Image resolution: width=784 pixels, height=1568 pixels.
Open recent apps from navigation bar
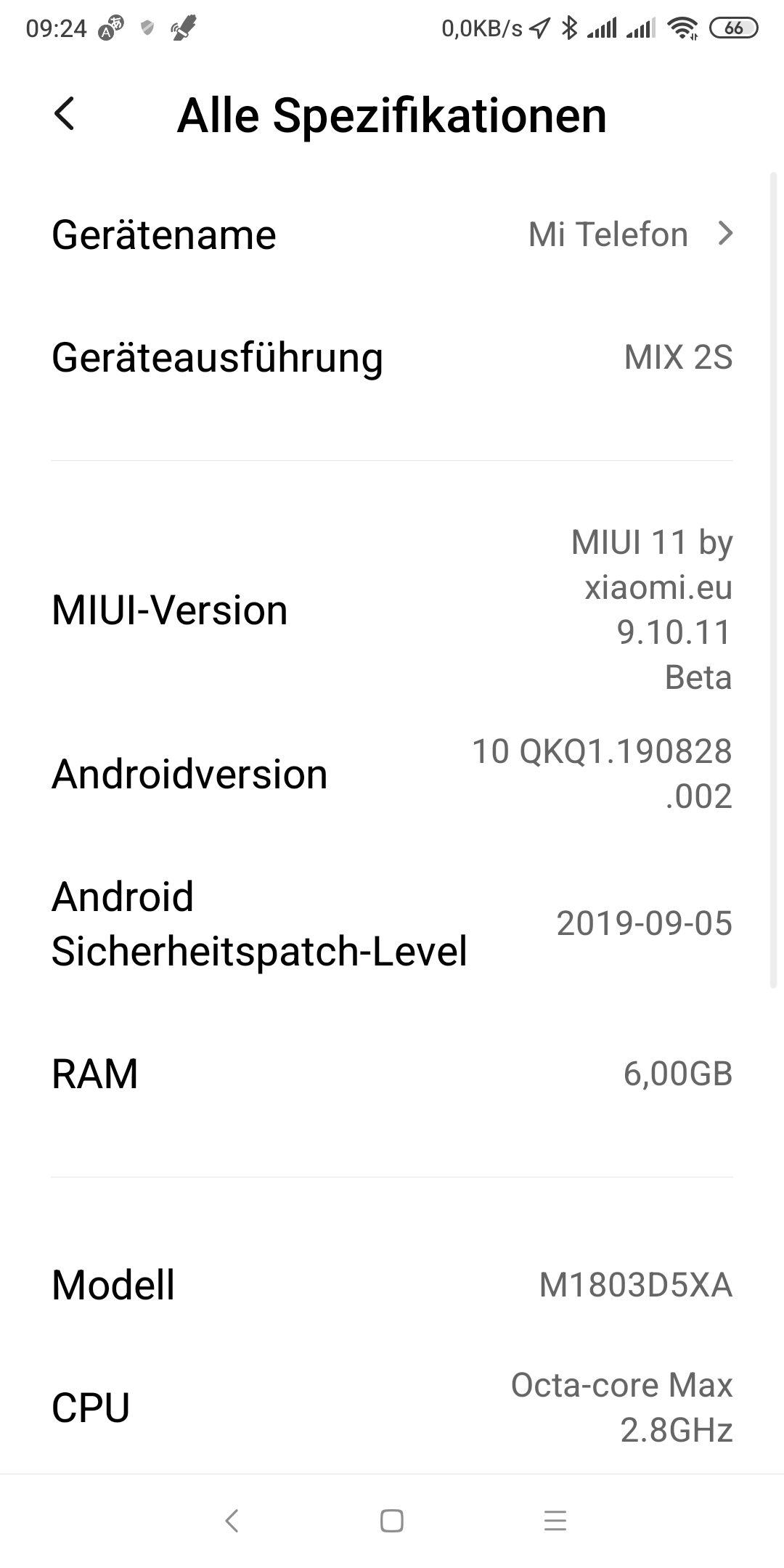[555, 1521]
